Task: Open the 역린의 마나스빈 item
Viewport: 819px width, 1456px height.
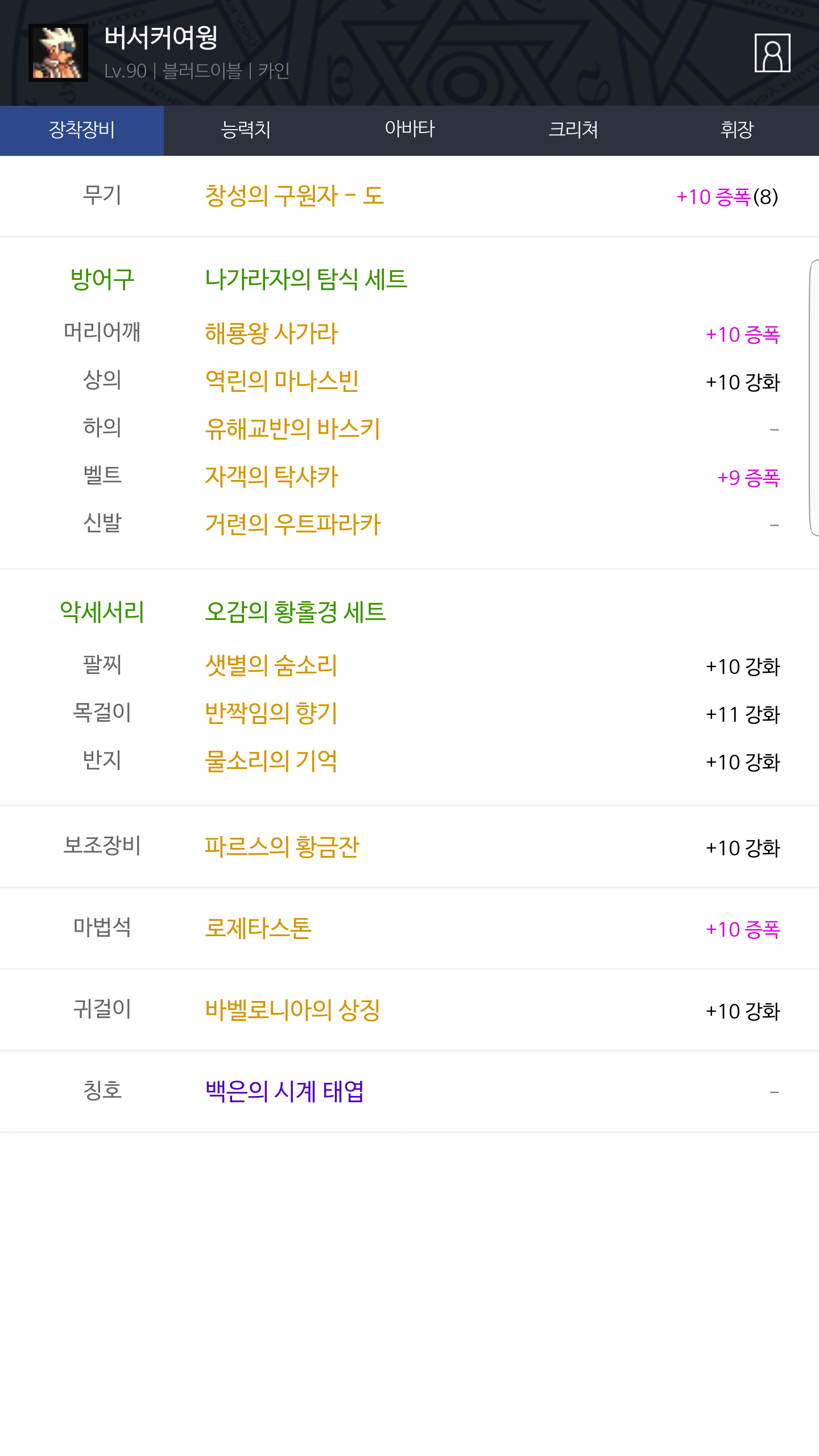Action: click(x=282, y=381)
